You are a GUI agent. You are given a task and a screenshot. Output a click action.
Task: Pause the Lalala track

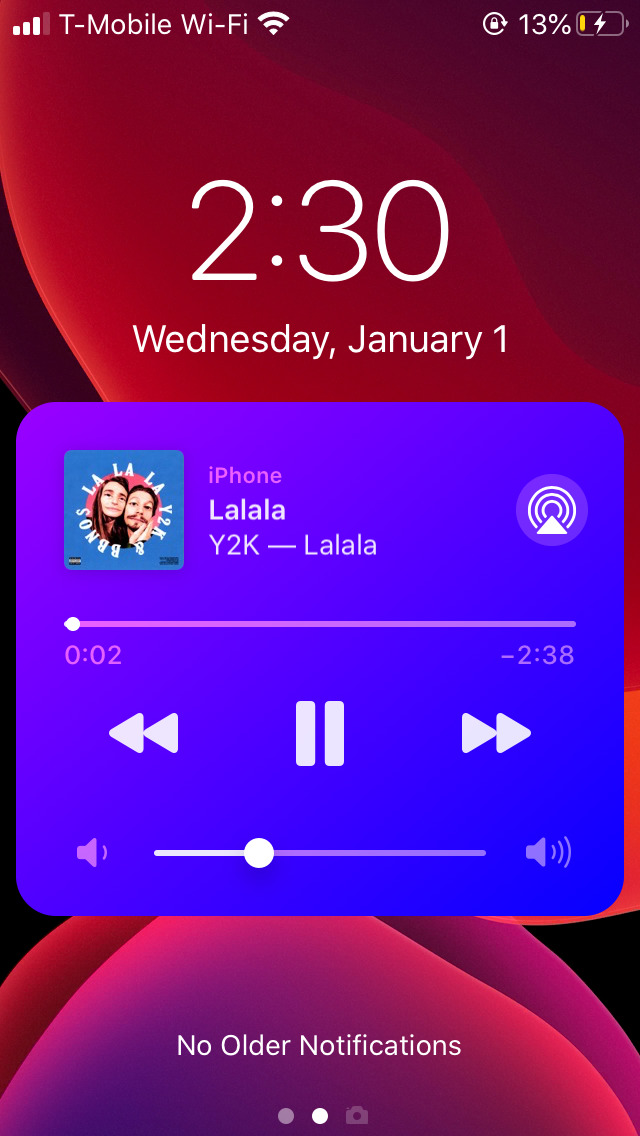coord(320,733)
